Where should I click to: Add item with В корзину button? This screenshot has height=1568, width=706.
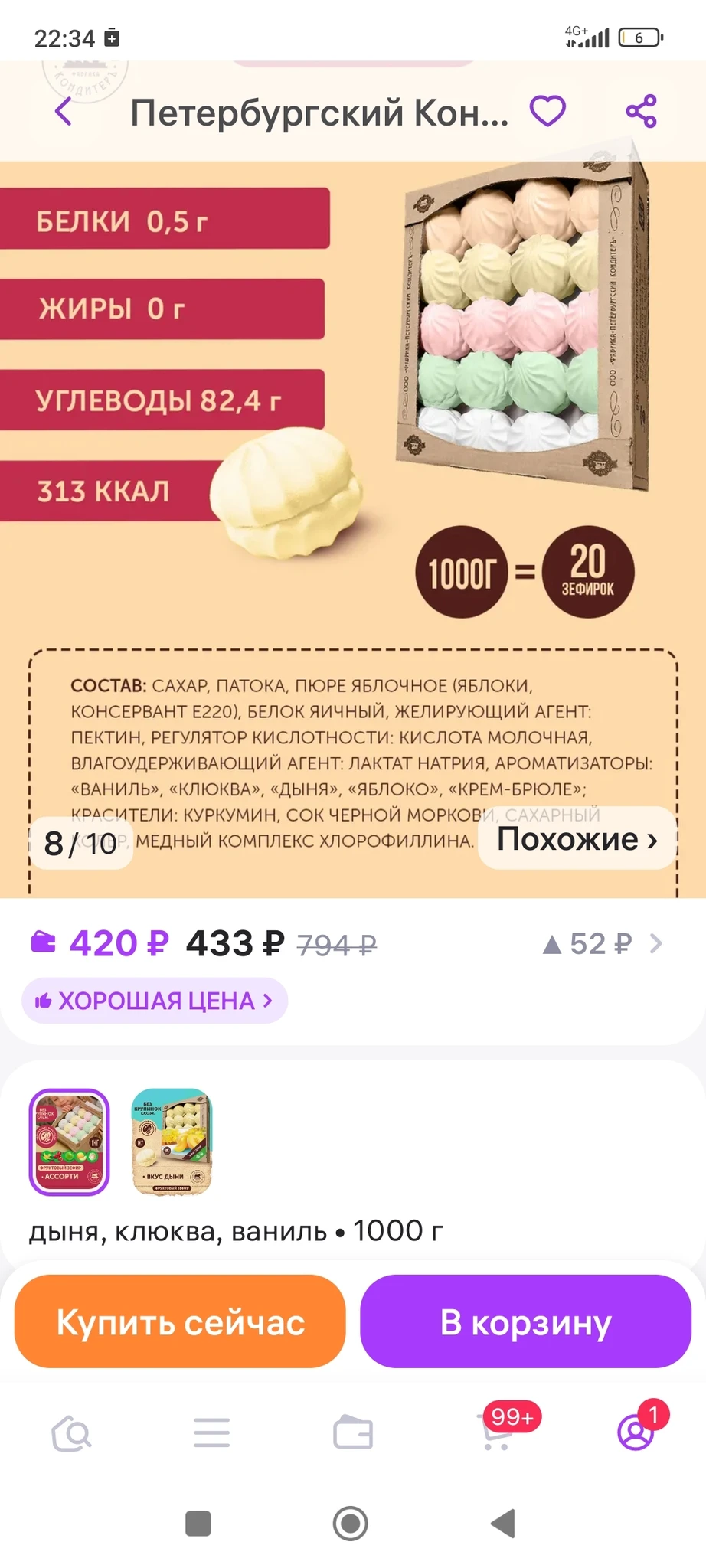pos(525,1322)
